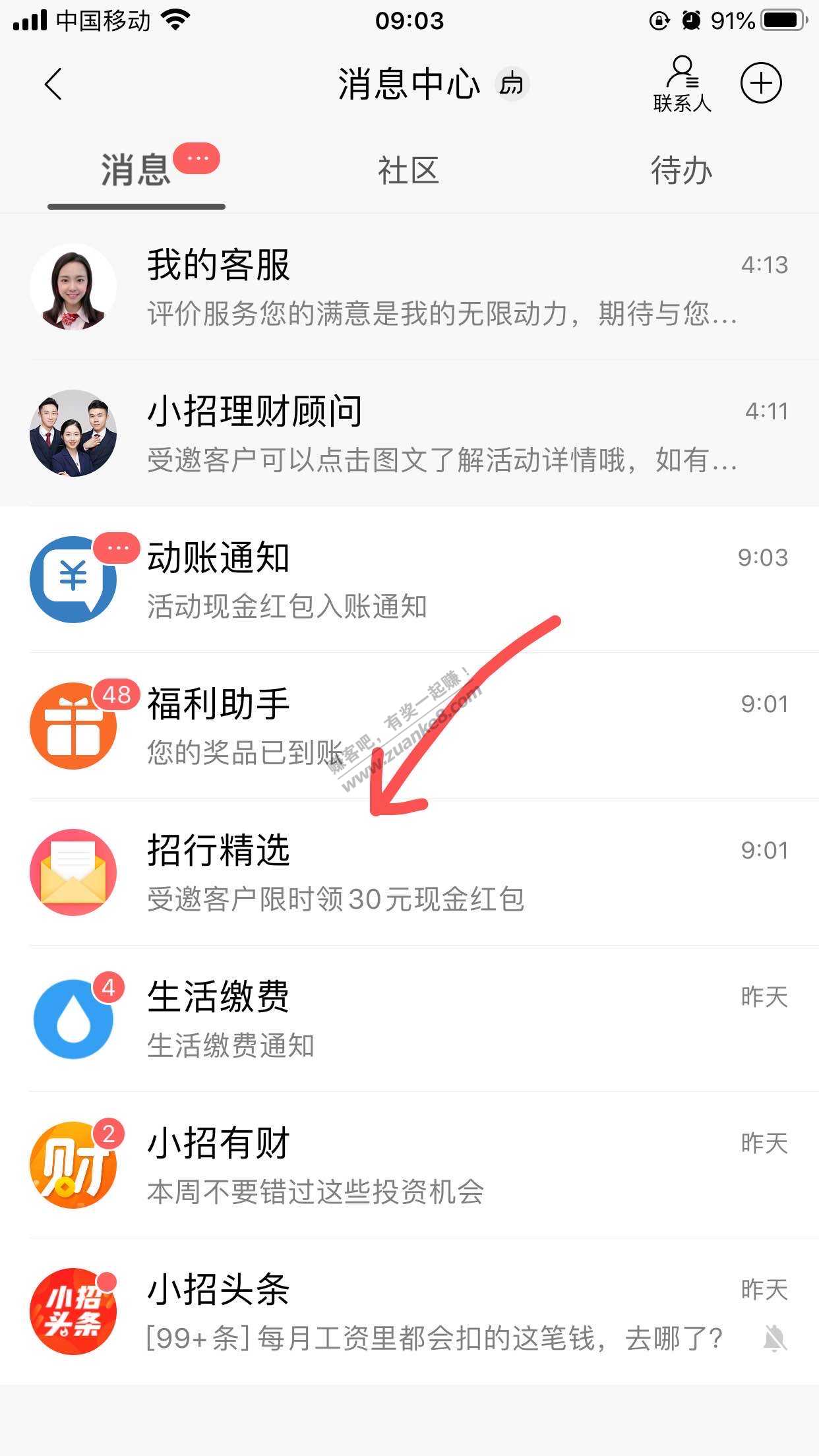Select the 消息 tab
This screenshot has height=1456, width=819.
coord(136,171)
